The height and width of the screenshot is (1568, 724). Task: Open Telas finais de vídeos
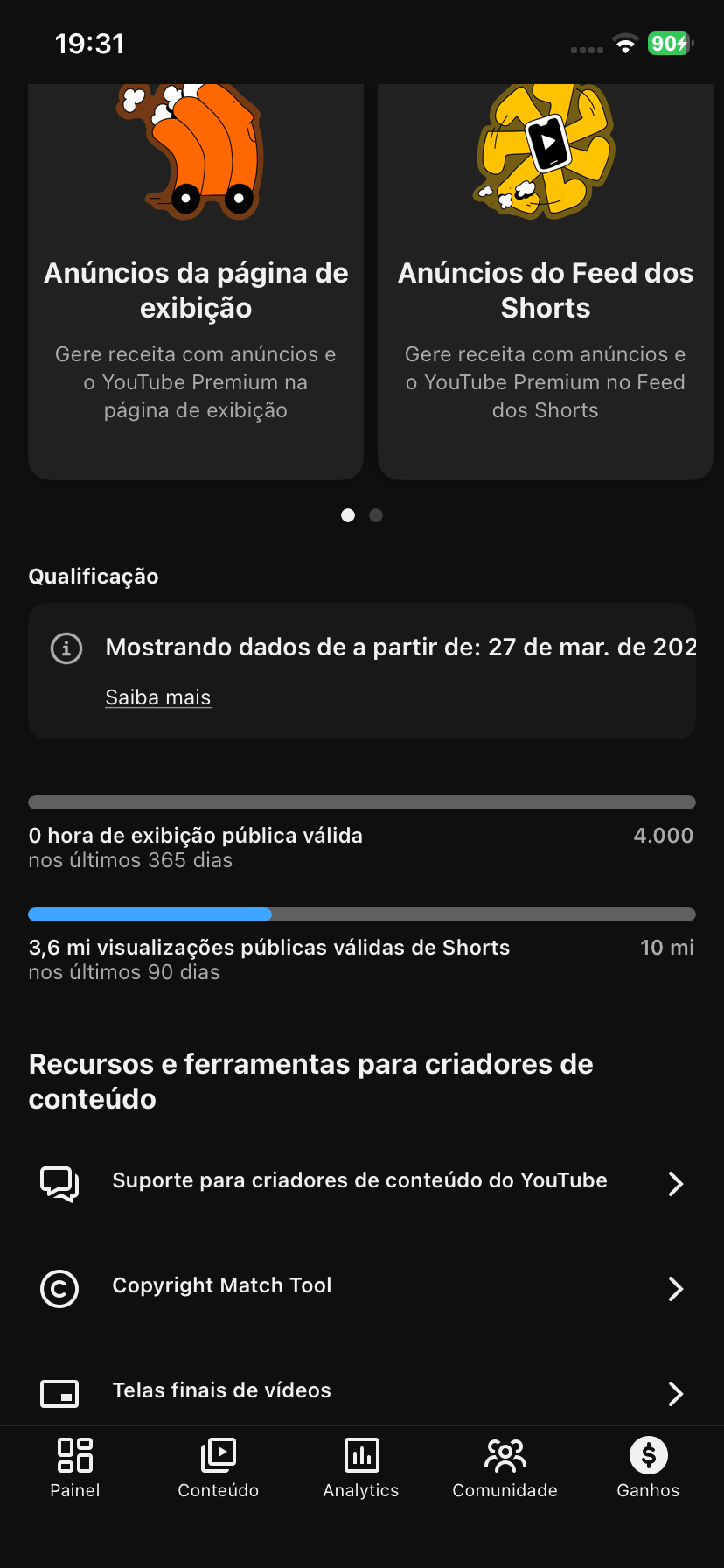click(360, 1391)
